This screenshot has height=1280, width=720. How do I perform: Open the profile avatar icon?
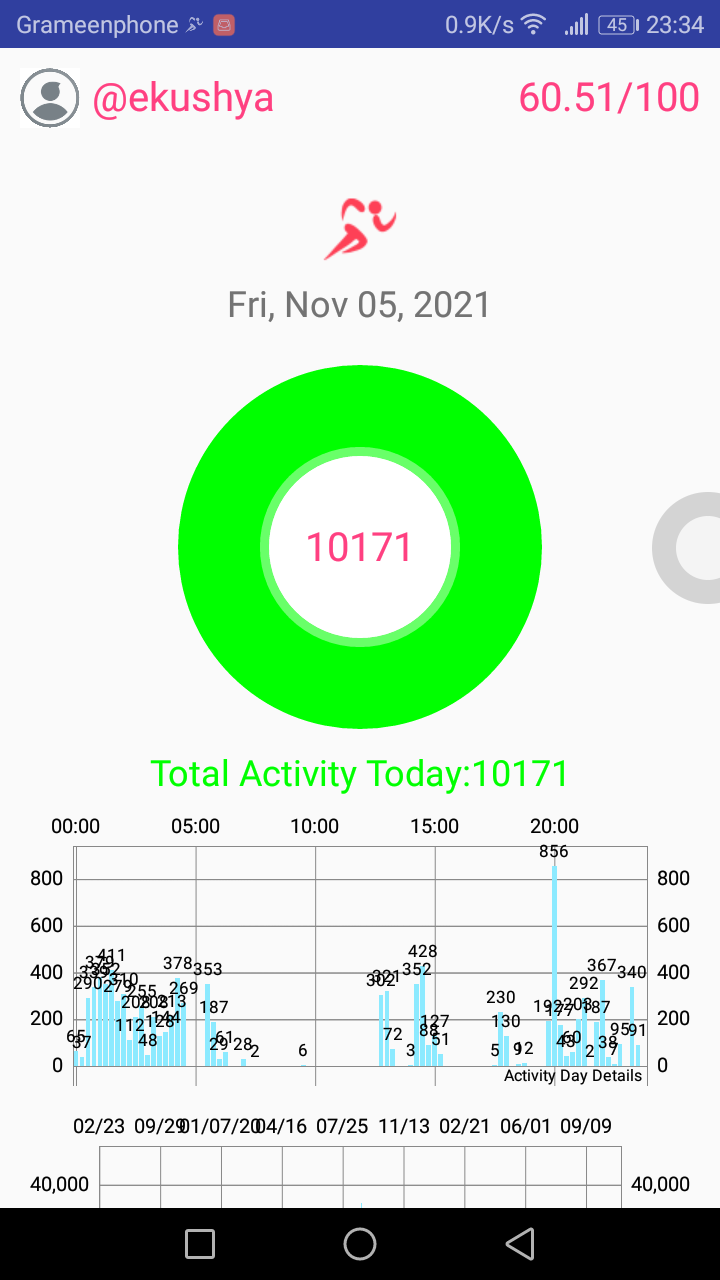click(x=49, y=98)
